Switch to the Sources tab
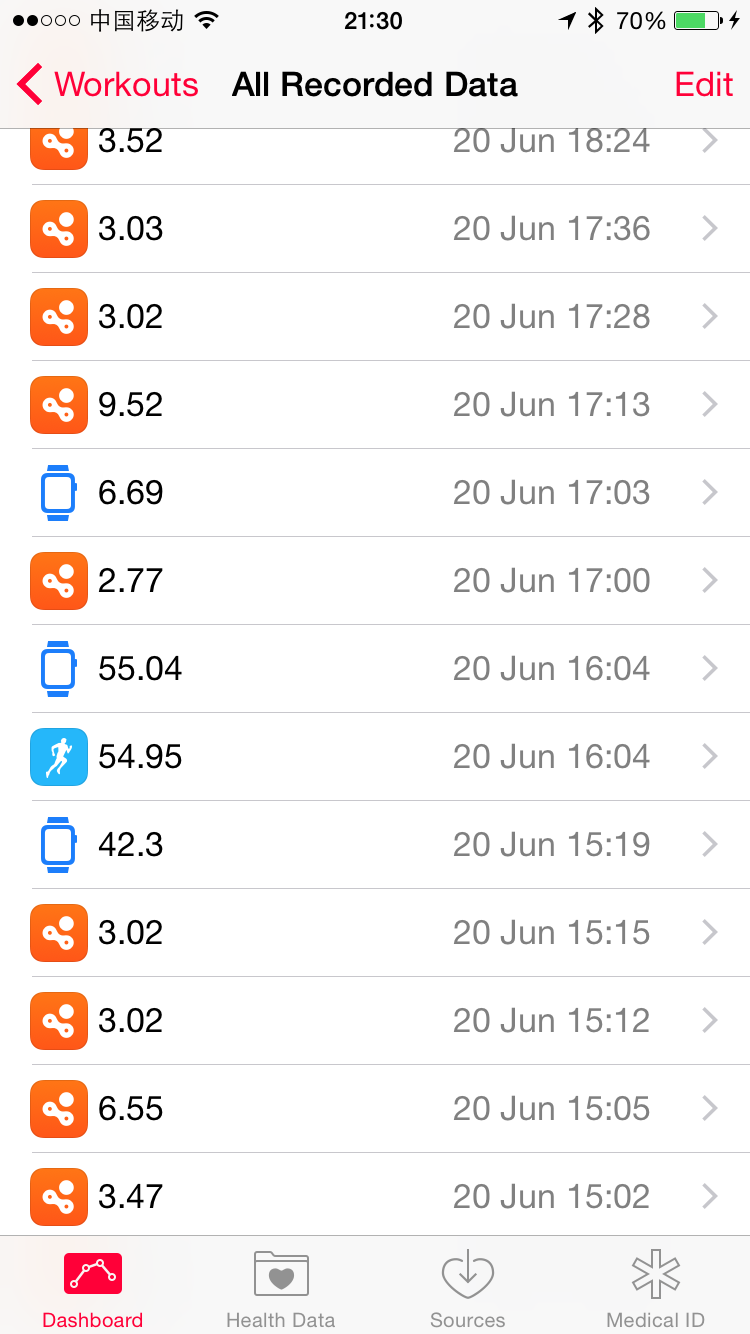750x1334 pixels. point(467,1288)
